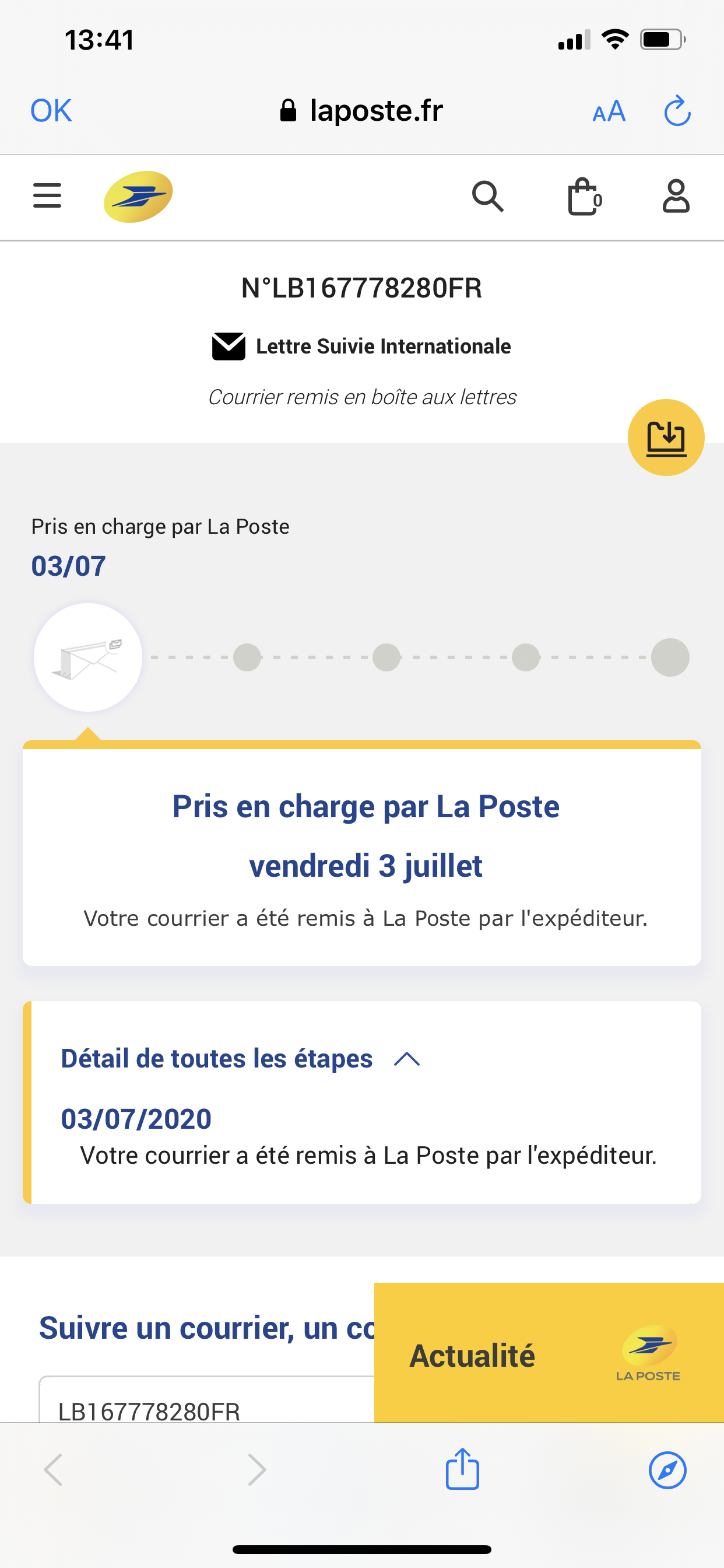This screenshot has width=724, height=1568.
Task: Tap OK to close the browser view
Action: [x=51, y=111]
